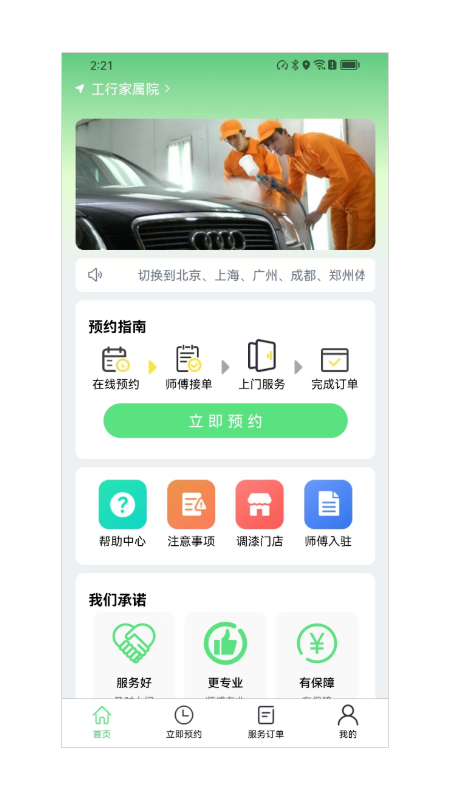Image resolution: width=450 pixels, height=800 pixels.
Task: Switch to the 立即预约 bottom tab
Action: (x=184, y=722)
